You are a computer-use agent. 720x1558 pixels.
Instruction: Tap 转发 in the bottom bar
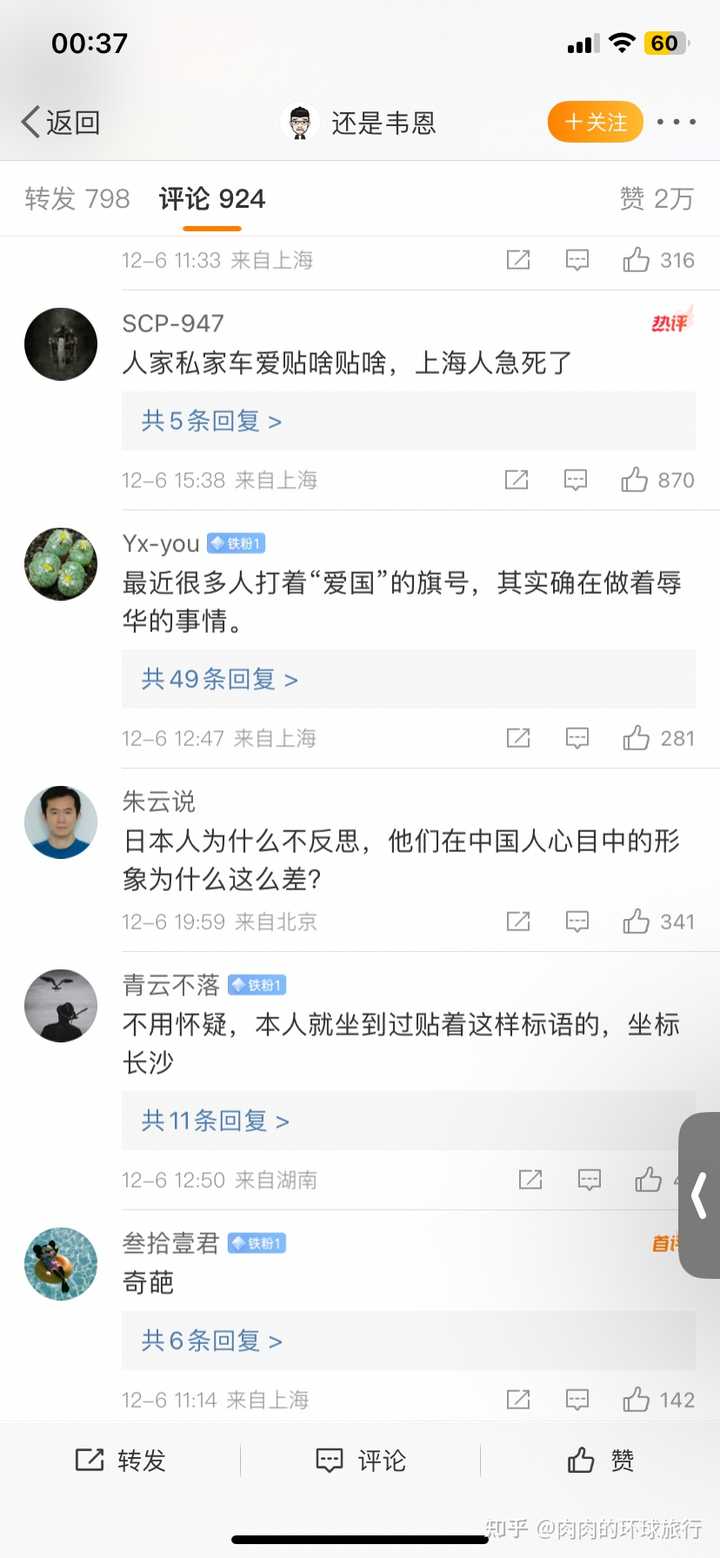tap(120, 1461)
